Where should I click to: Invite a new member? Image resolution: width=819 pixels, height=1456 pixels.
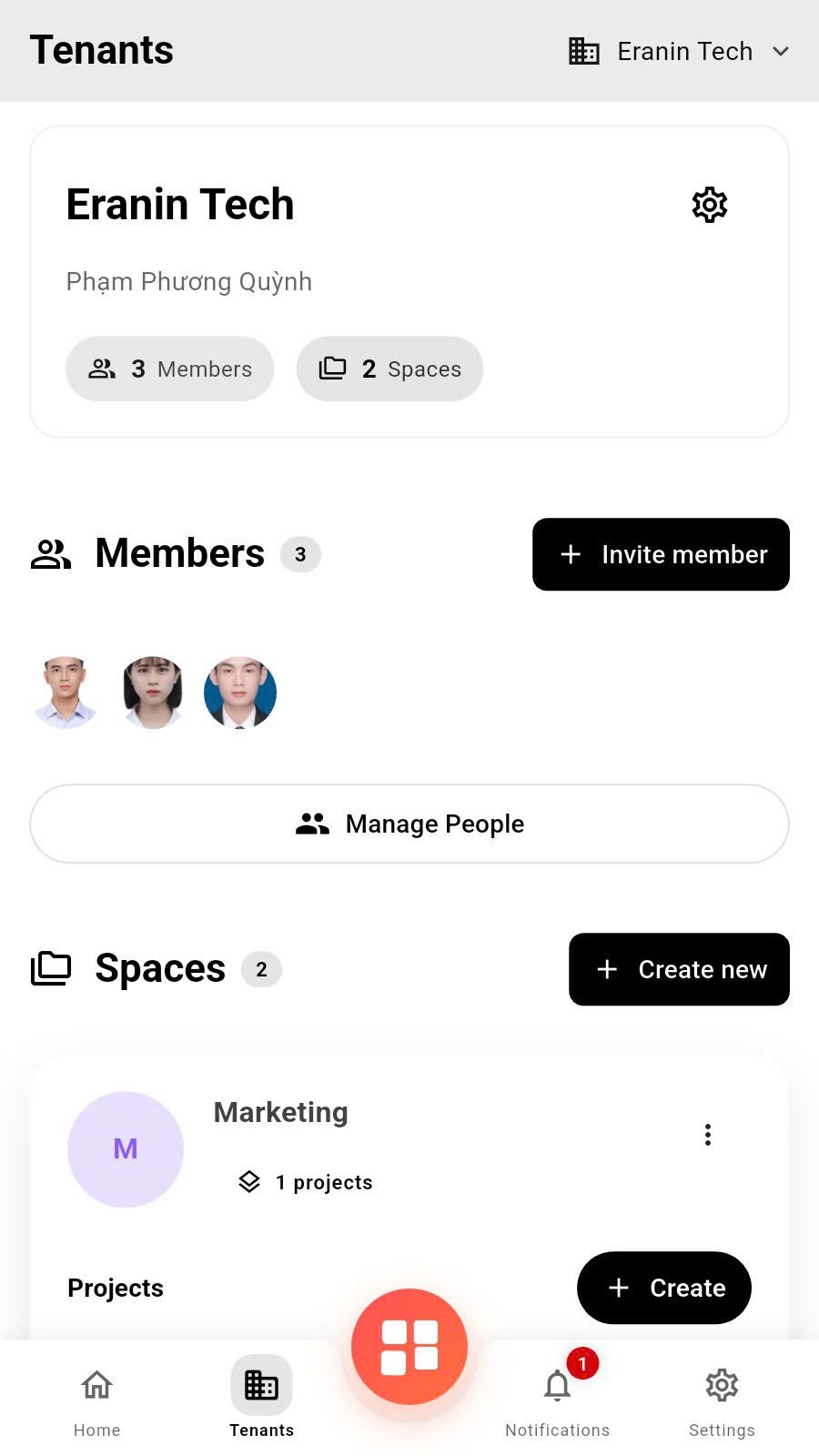tap(661, 554)
